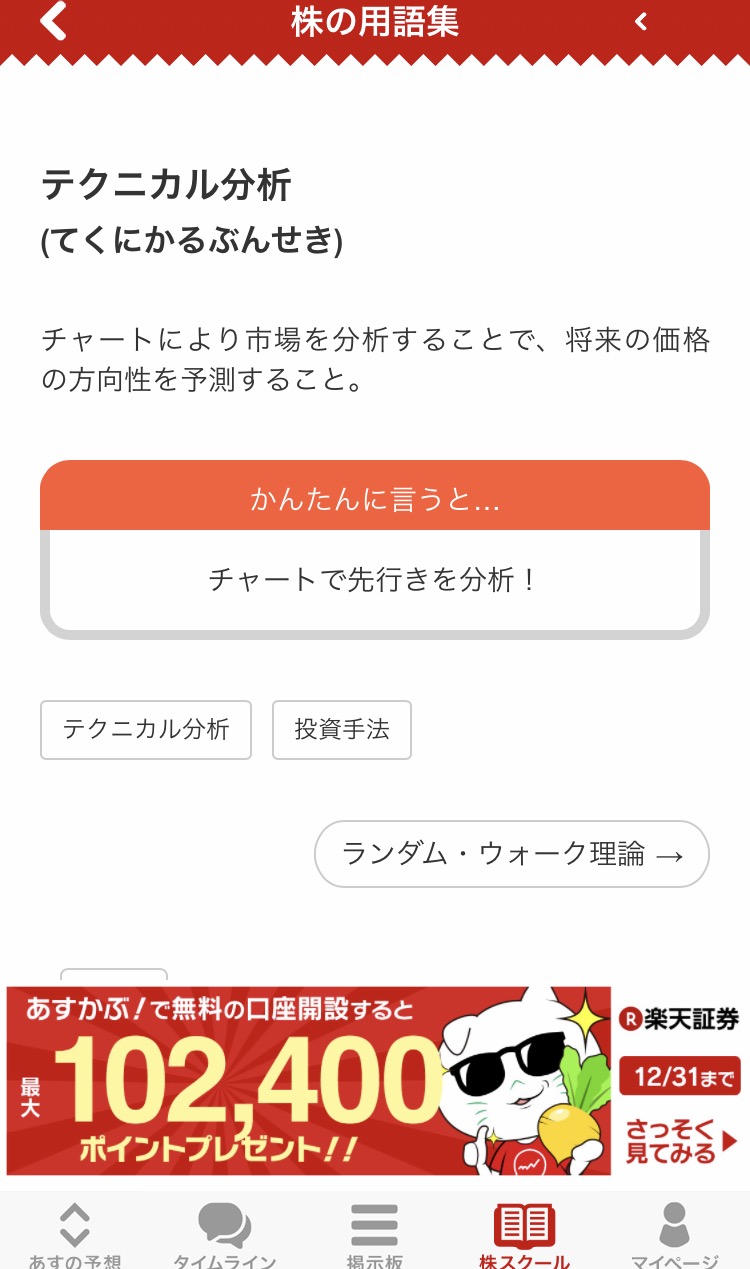The image size is (750, 1269).
Task: Tap the small chevron beside 株の用語集
Action: click(x=641, y=21)
